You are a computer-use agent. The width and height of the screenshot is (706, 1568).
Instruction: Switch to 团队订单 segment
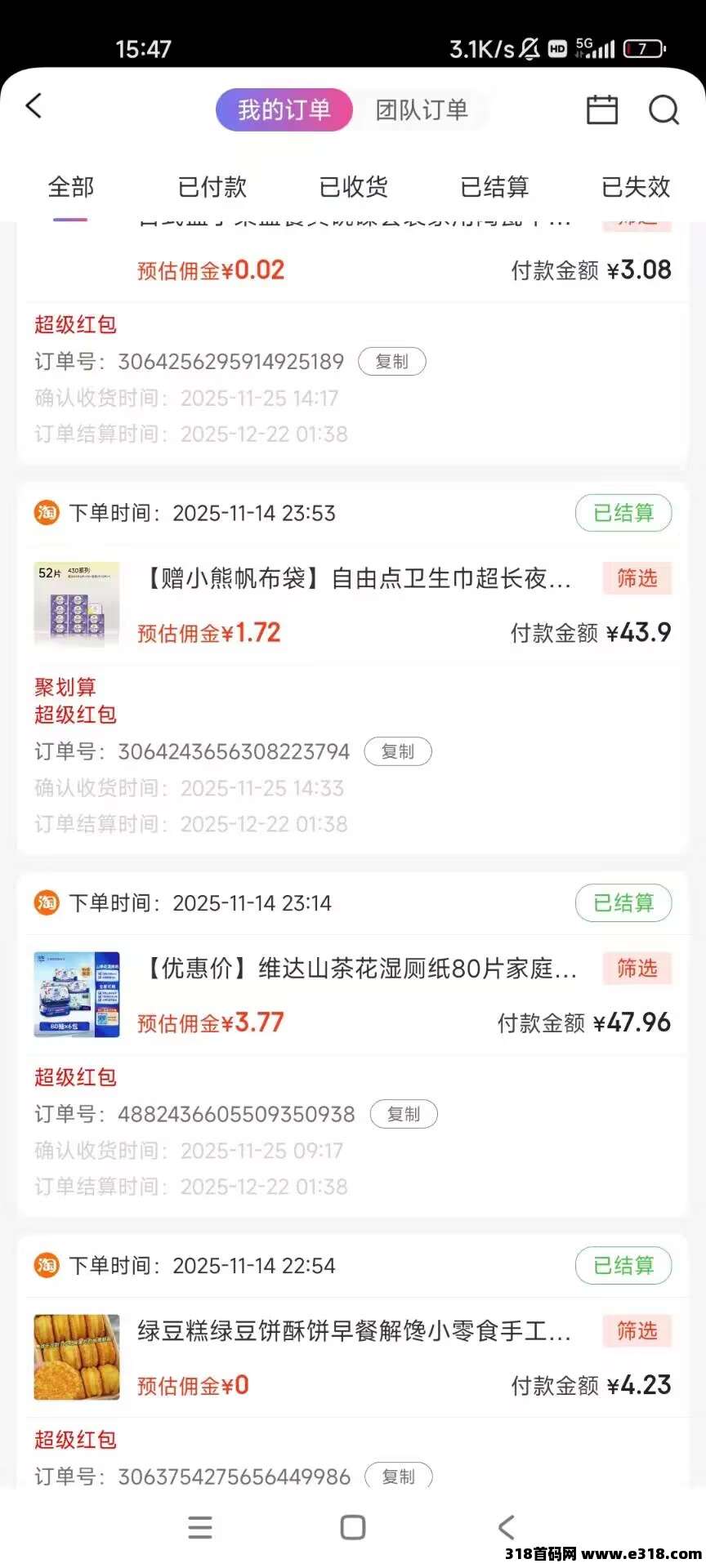[422, 109]
